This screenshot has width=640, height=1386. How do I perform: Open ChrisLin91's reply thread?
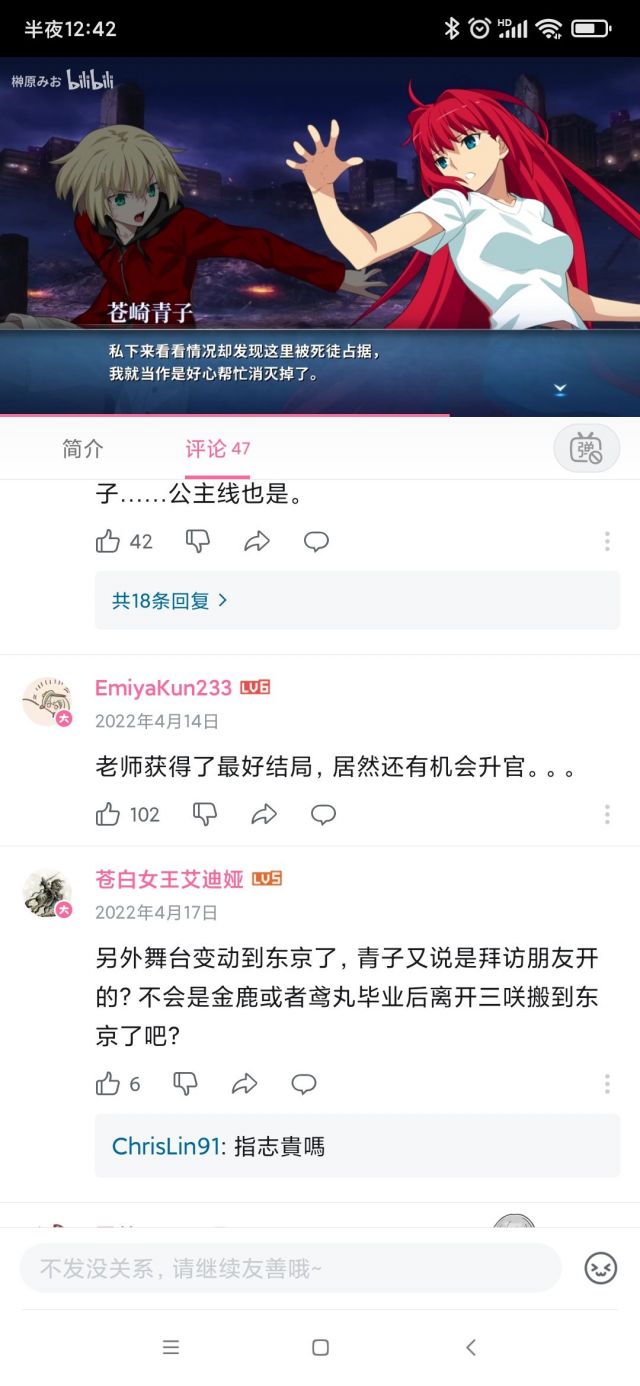[357, 1146]
